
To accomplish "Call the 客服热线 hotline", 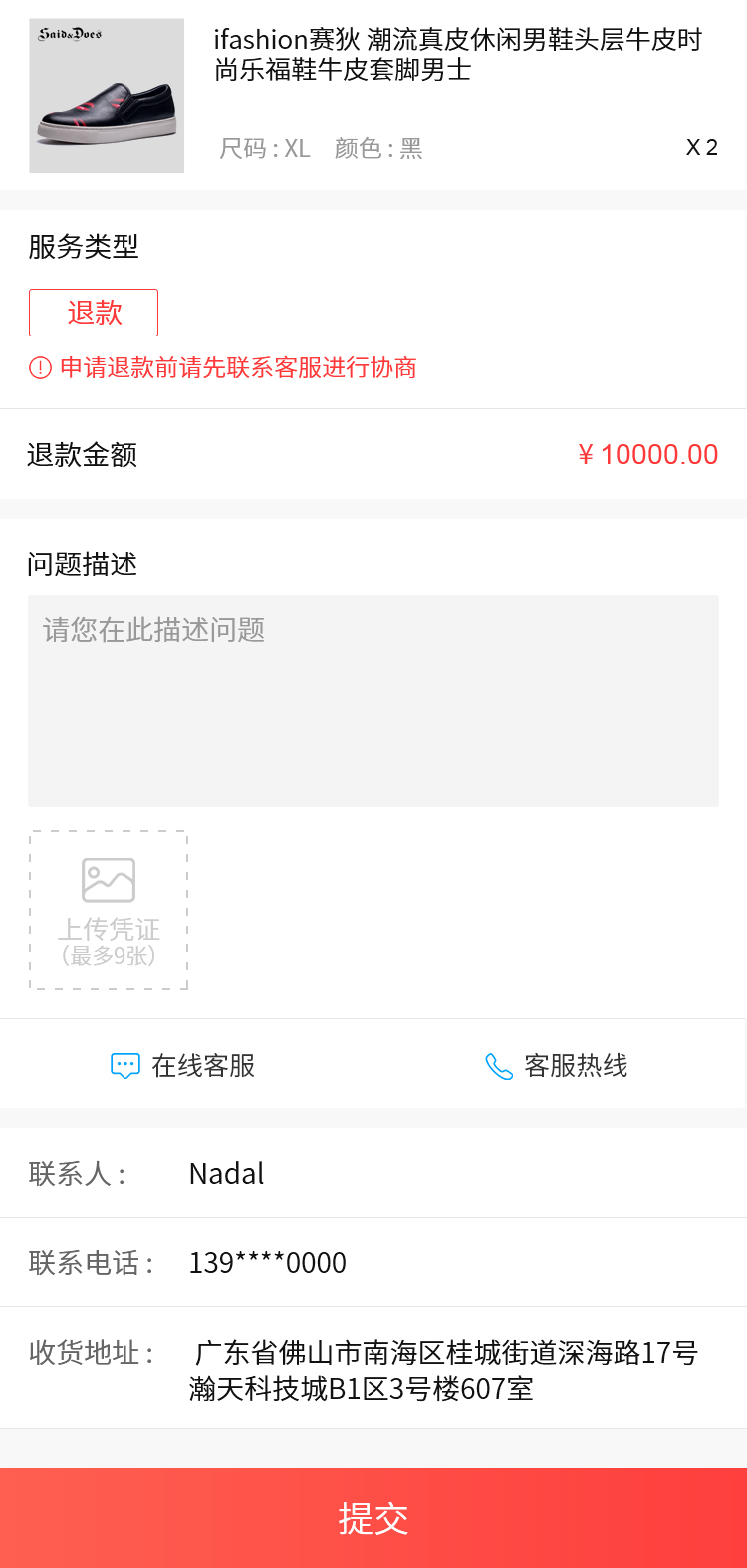I will [557, 1066].
